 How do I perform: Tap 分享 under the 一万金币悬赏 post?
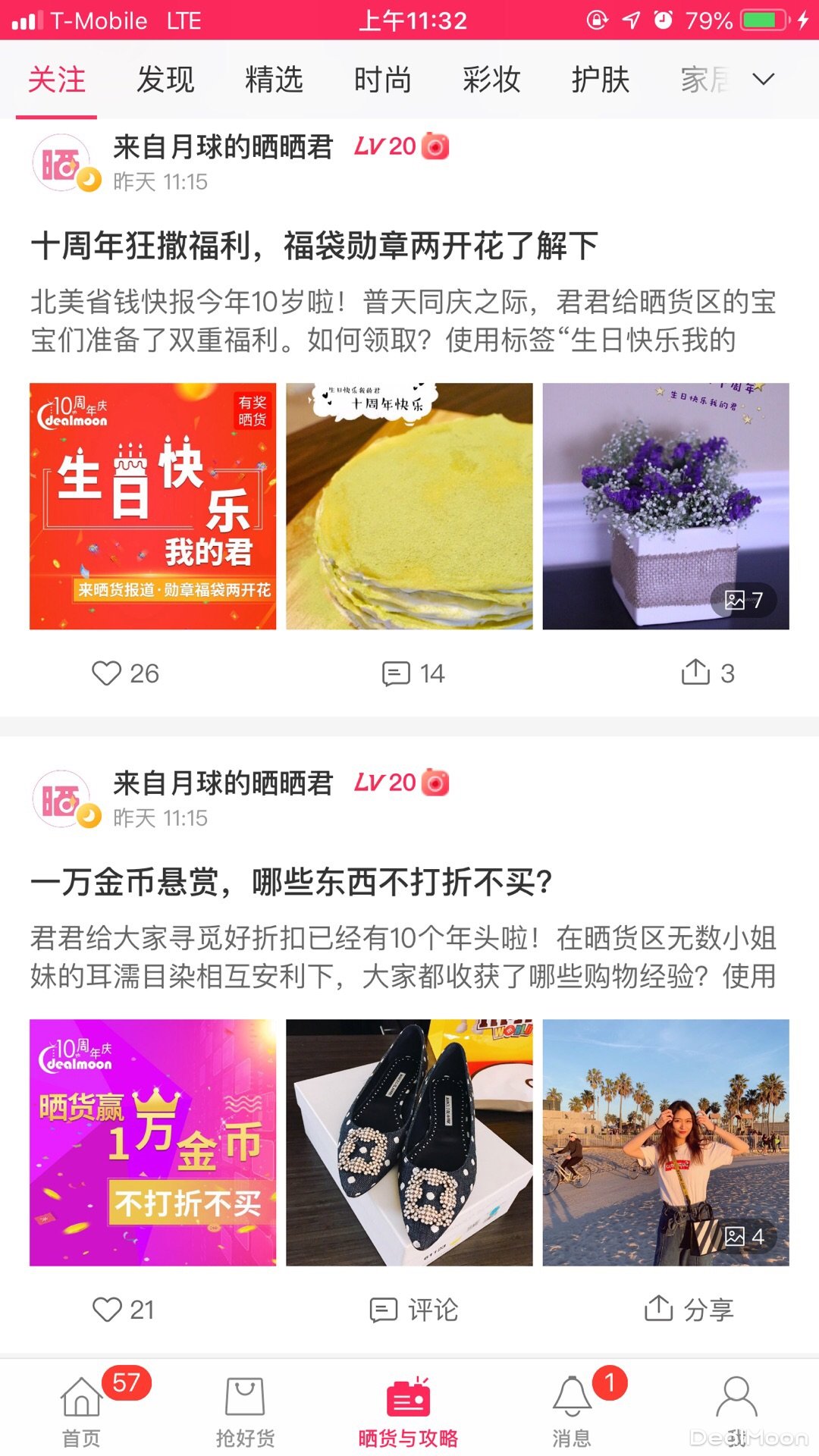click(689, 1310)
